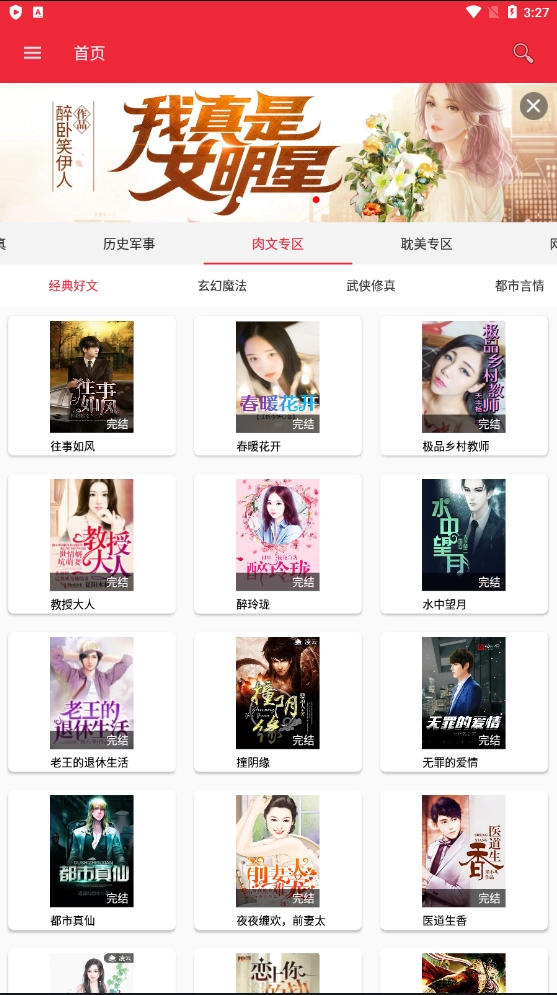This screenshot has height=995, width=557.
Task: Select the 玄幻魔法 sub-category
Action: pos(222,286)
